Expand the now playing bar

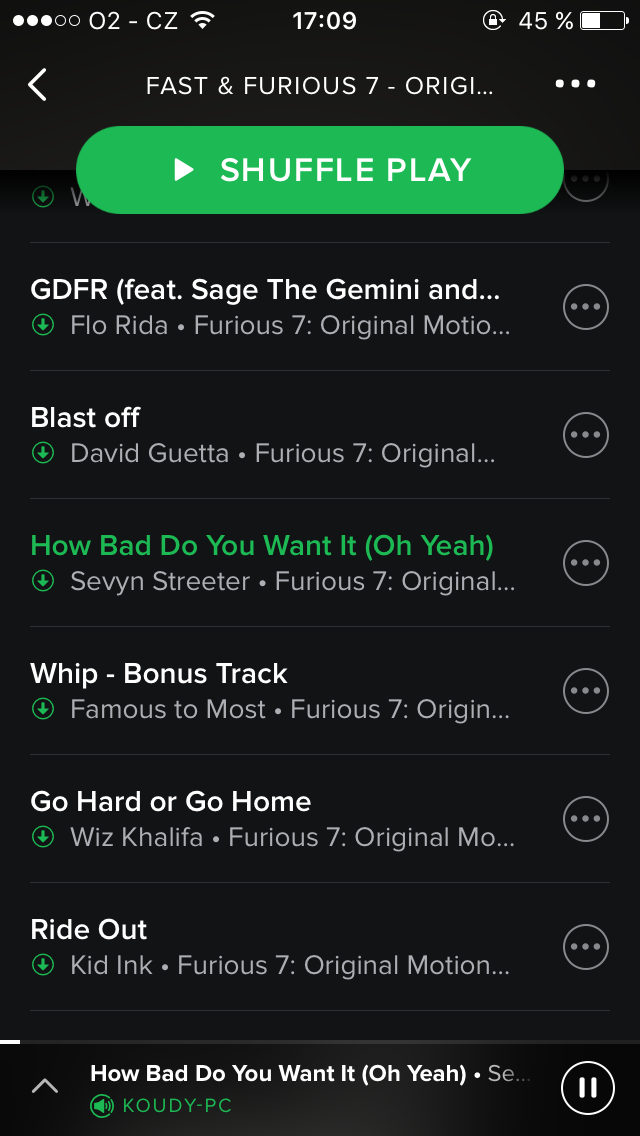(45, 1087)
